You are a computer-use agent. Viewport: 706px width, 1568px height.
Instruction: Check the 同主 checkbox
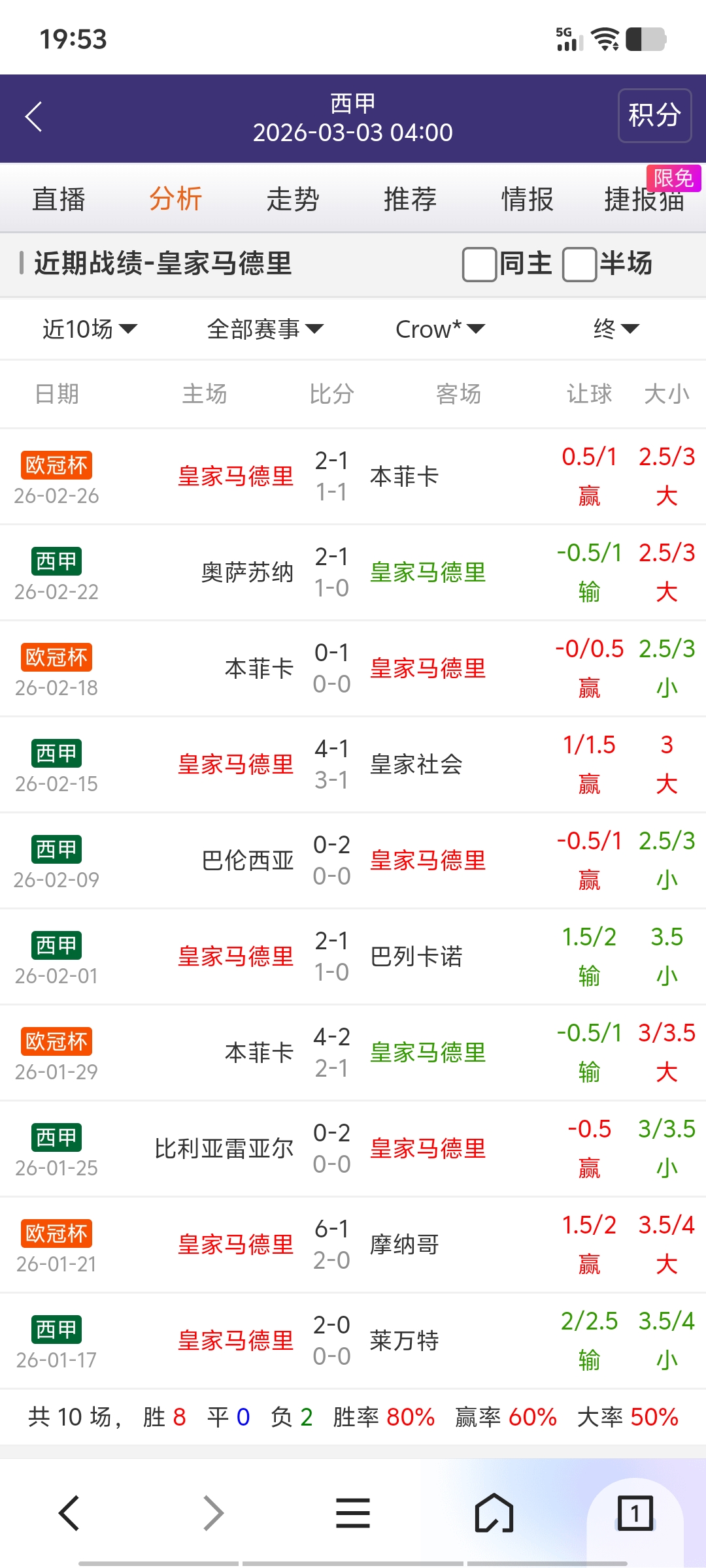[x=479, y=265]
